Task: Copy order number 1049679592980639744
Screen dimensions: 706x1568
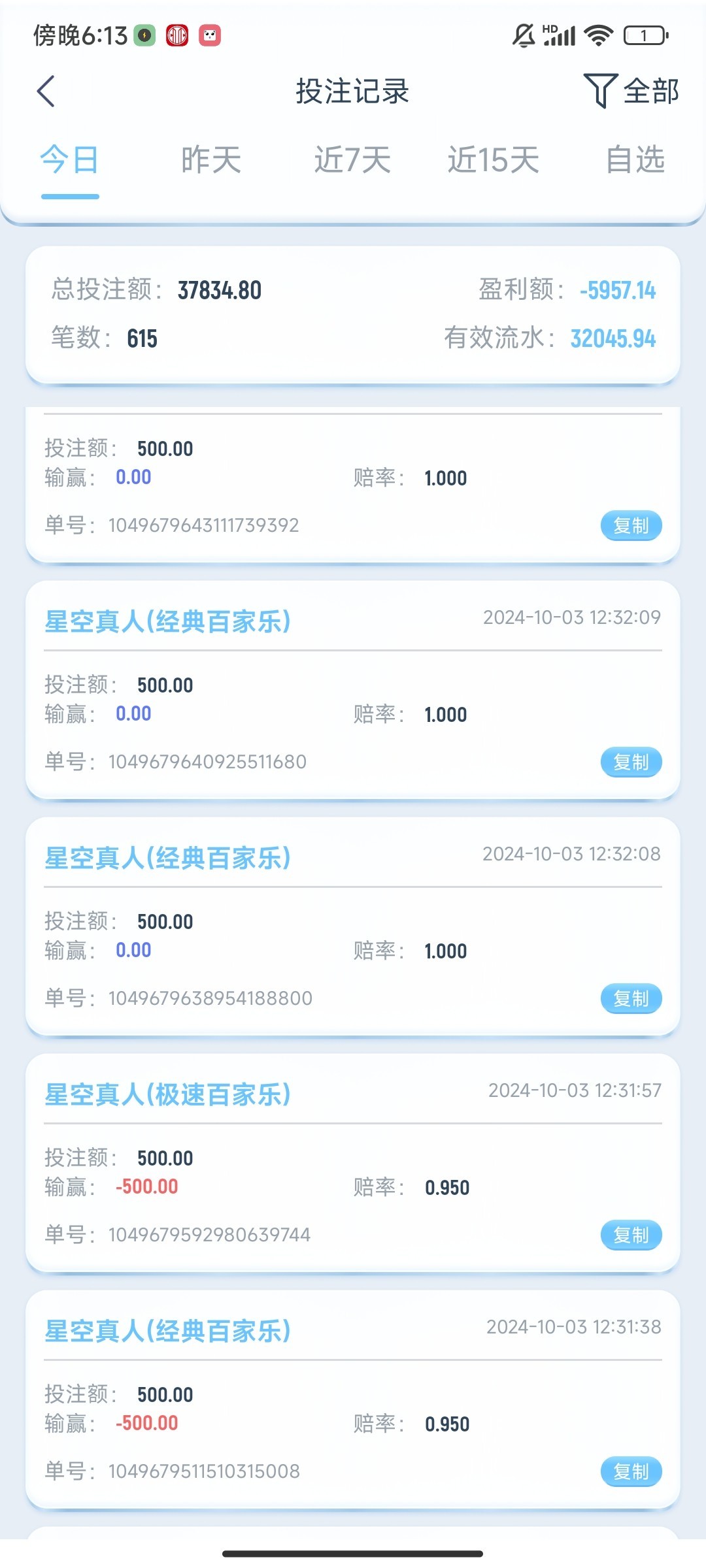Action: 631,1235
